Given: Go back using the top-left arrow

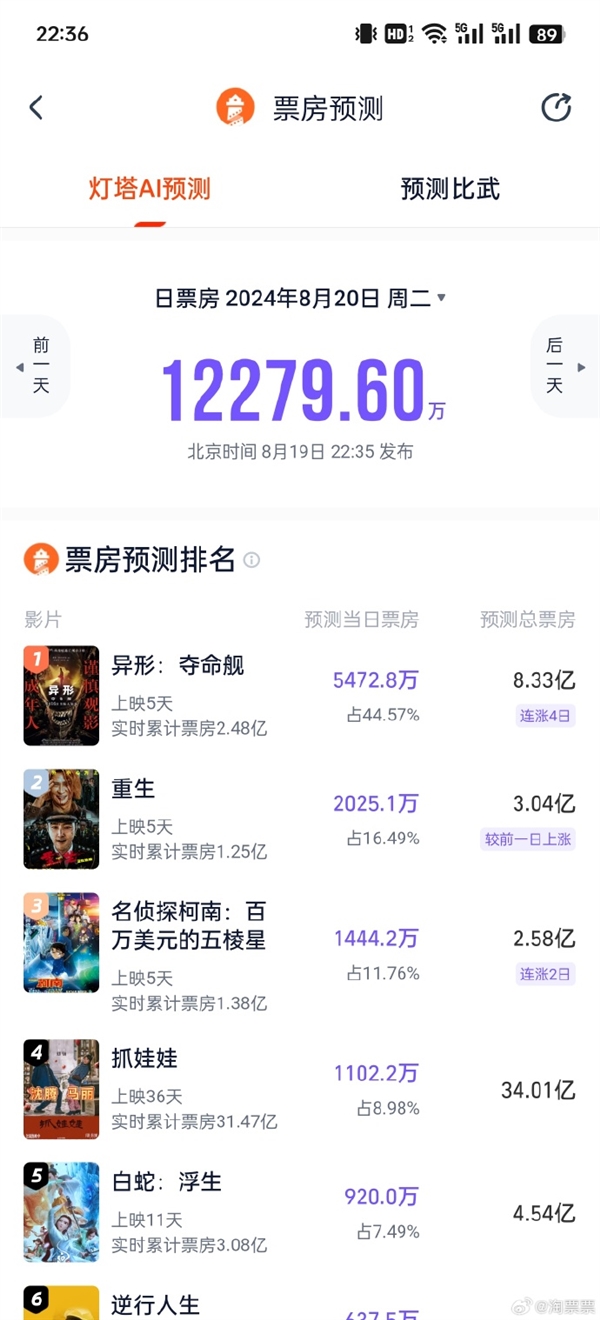Looking at the screenshot, I should coord(36,108).
